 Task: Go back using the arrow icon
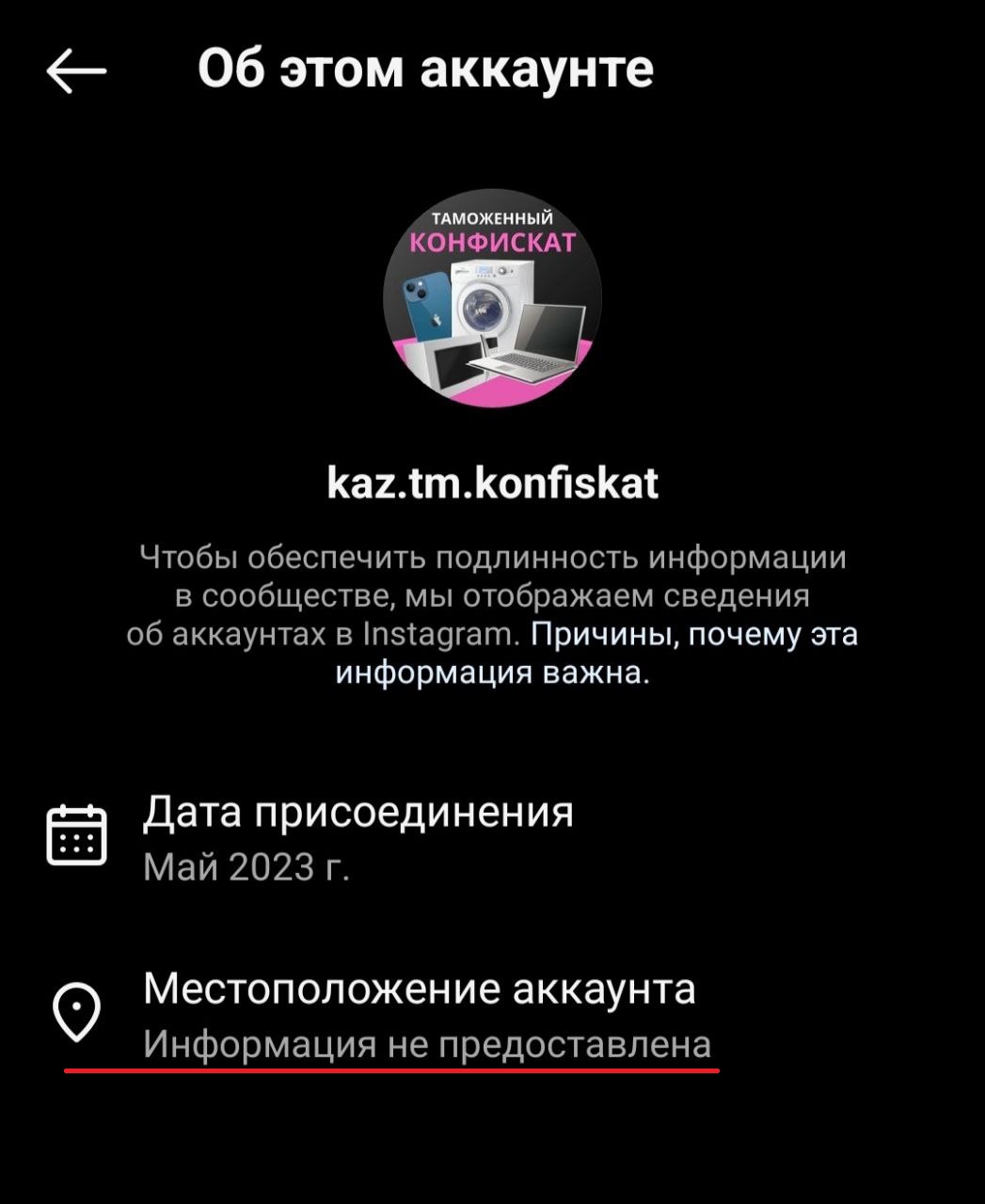76,71
